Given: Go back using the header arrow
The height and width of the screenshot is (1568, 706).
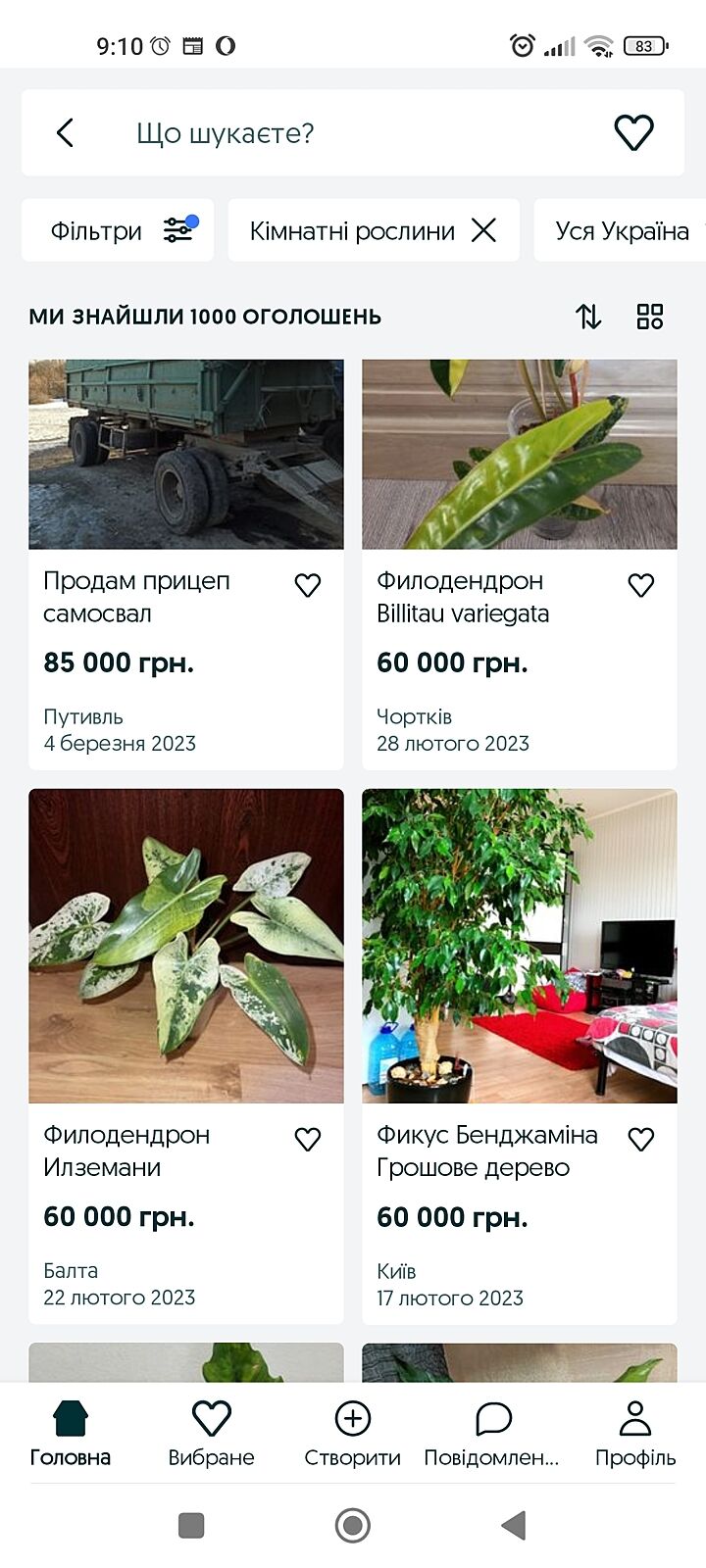Looking at the screenshot, I should click(66, 133).
